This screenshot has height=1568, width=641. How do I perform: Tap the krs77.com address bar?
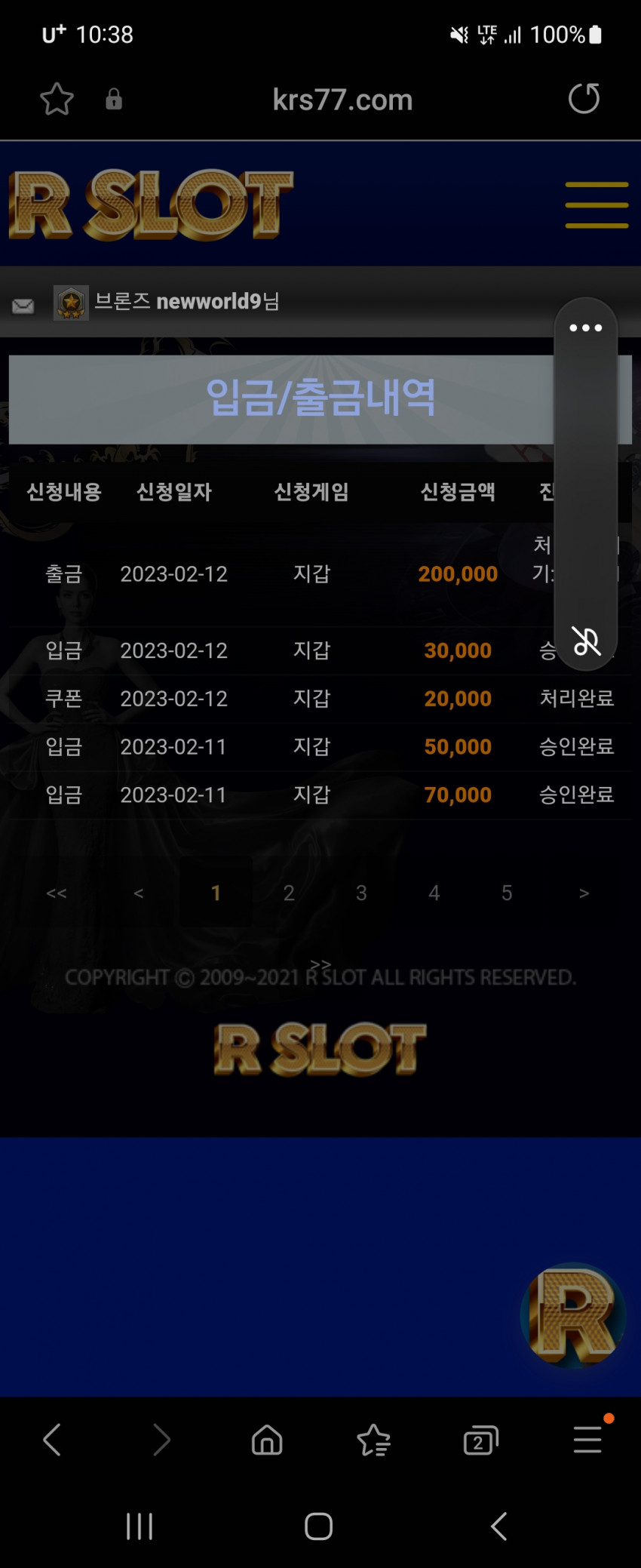click(x=342, y=100)
